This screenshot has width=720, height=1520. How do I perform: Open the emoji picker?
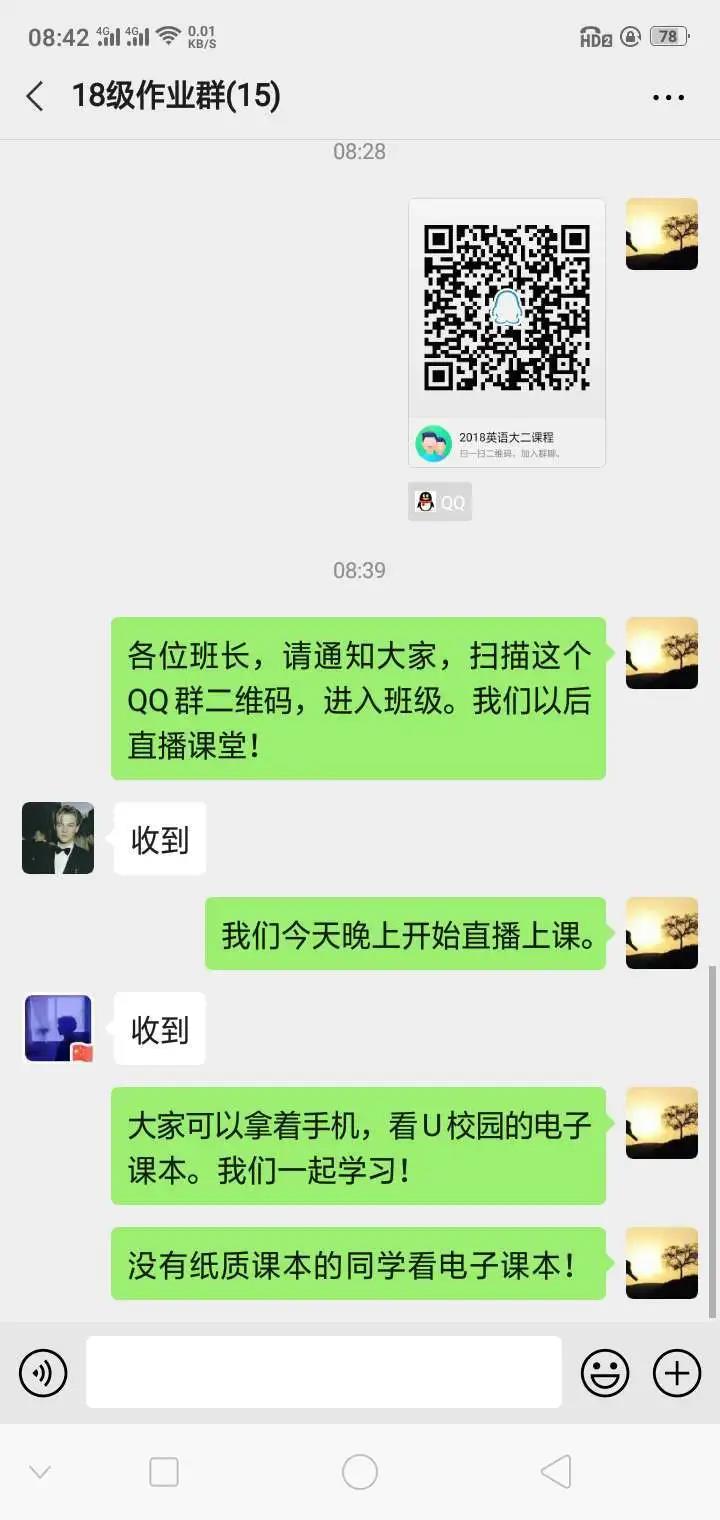point(605,1372)
